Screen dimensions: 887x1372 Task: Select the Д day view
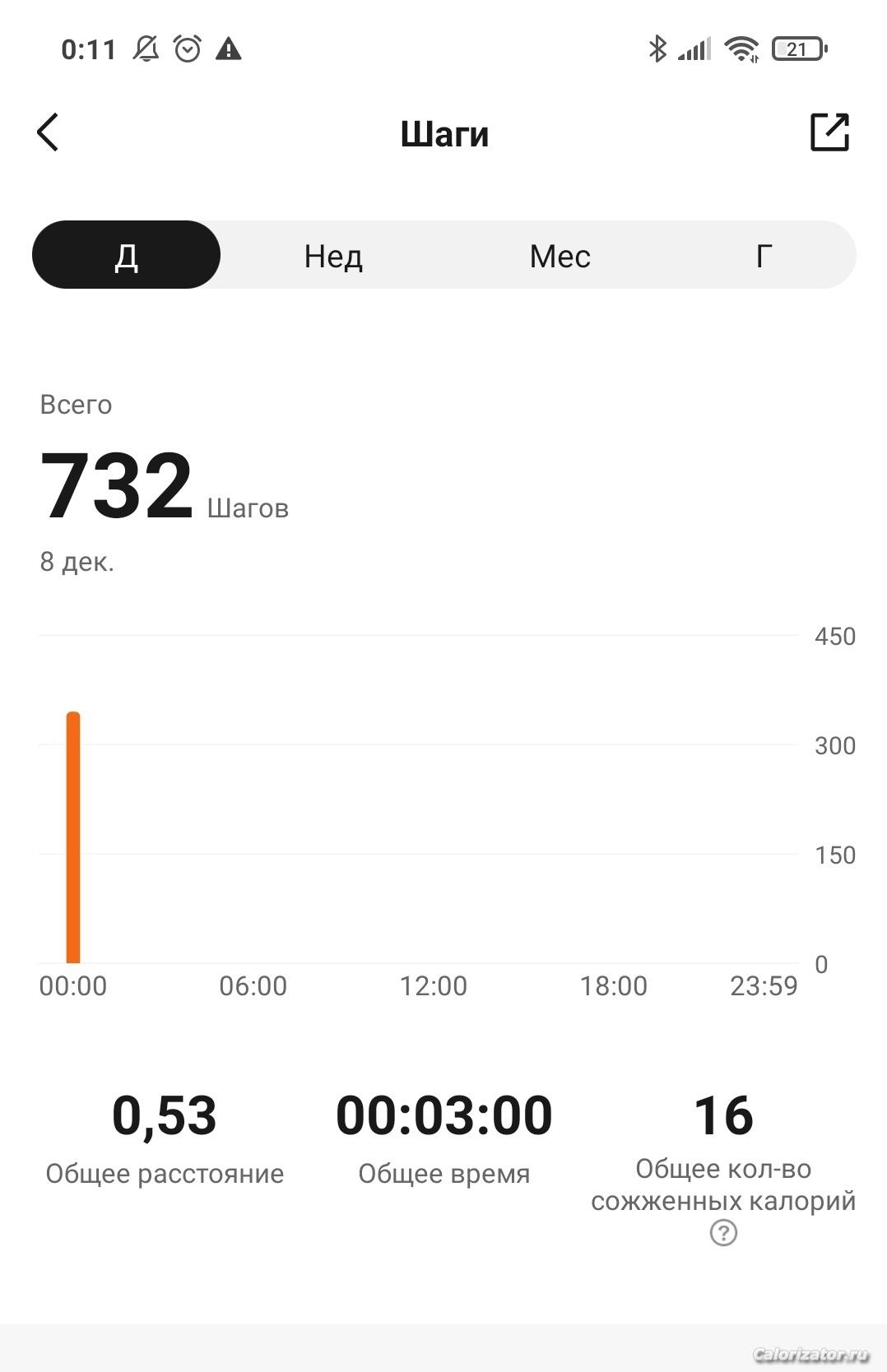pos(127,255)
